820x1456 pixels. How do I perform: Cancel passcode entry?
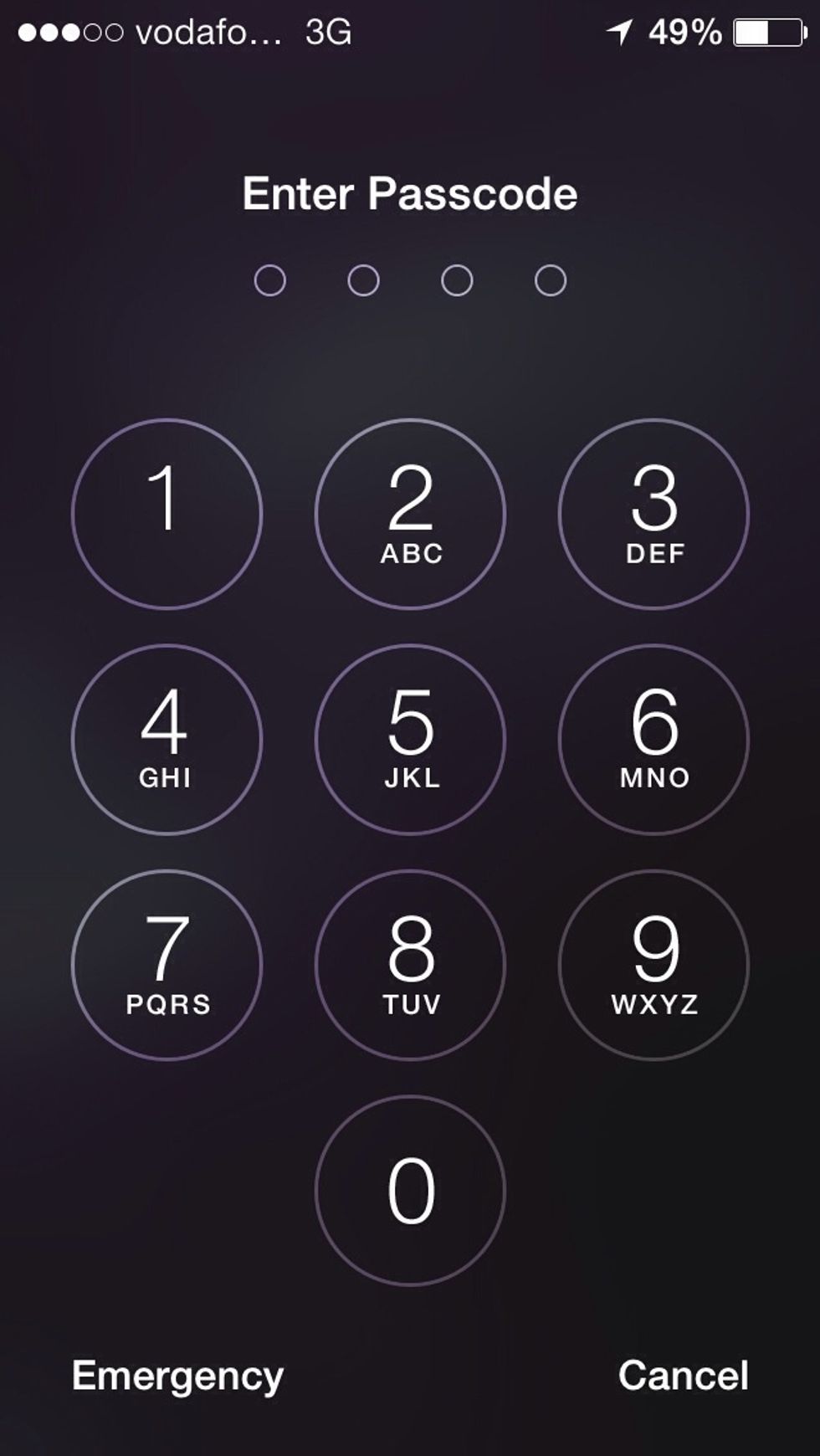point(683,1375)
